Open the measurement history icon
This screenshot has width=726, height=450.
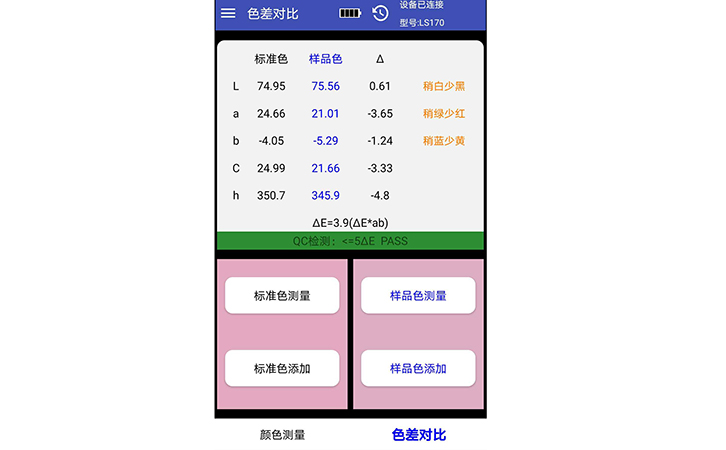pyautogui.click(x=380, y=13)
